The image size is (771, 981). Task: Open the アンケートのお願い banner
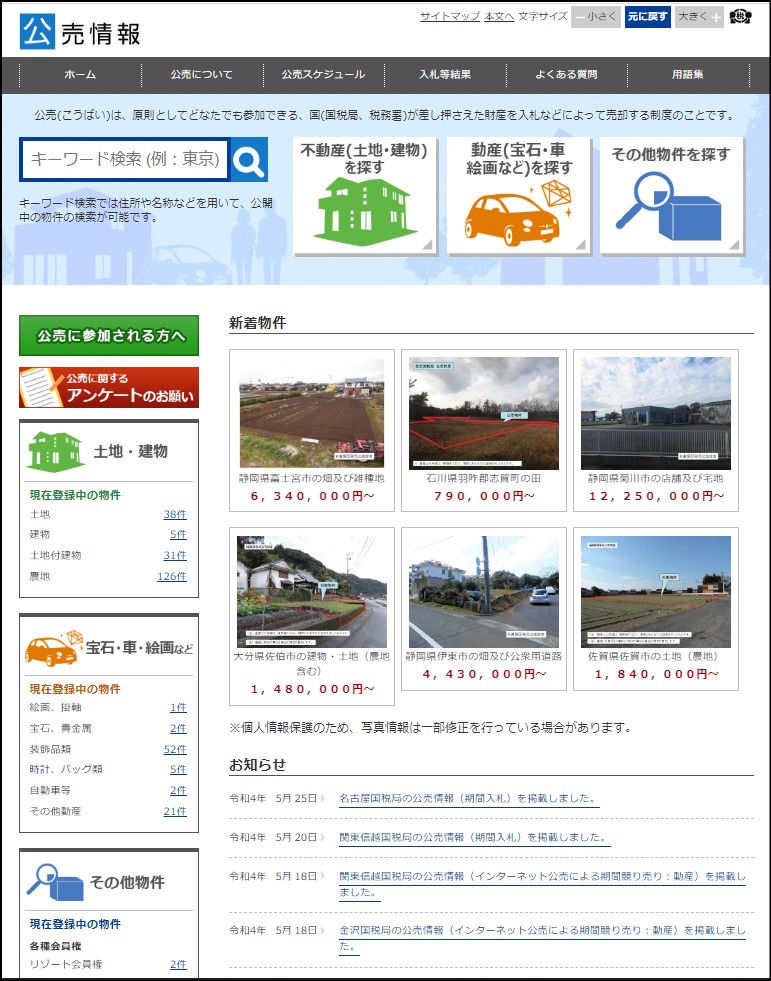click(109, 387)
